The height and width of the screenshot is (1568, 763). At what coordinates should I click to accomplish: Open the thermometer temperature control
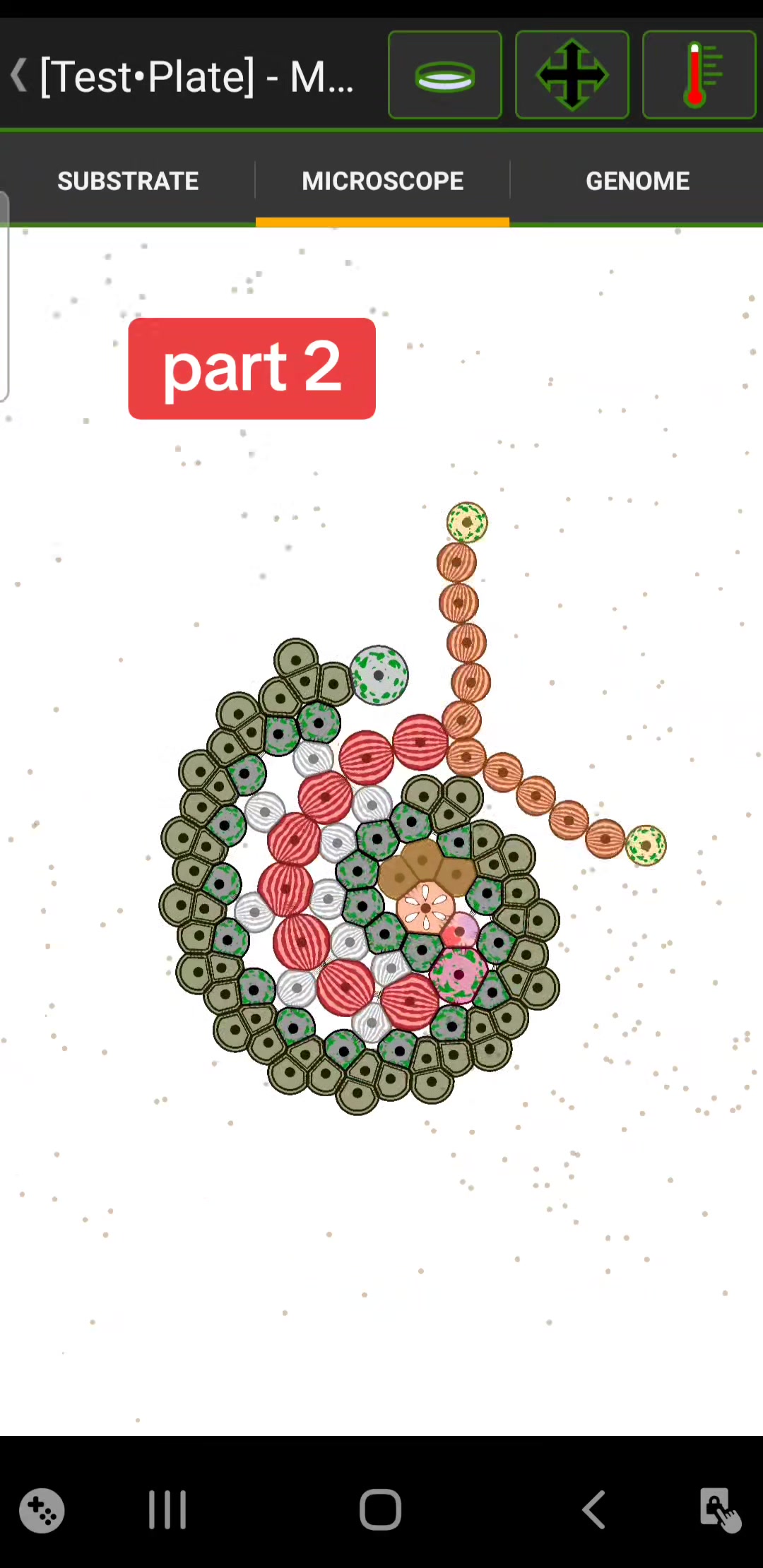point(699,75)
